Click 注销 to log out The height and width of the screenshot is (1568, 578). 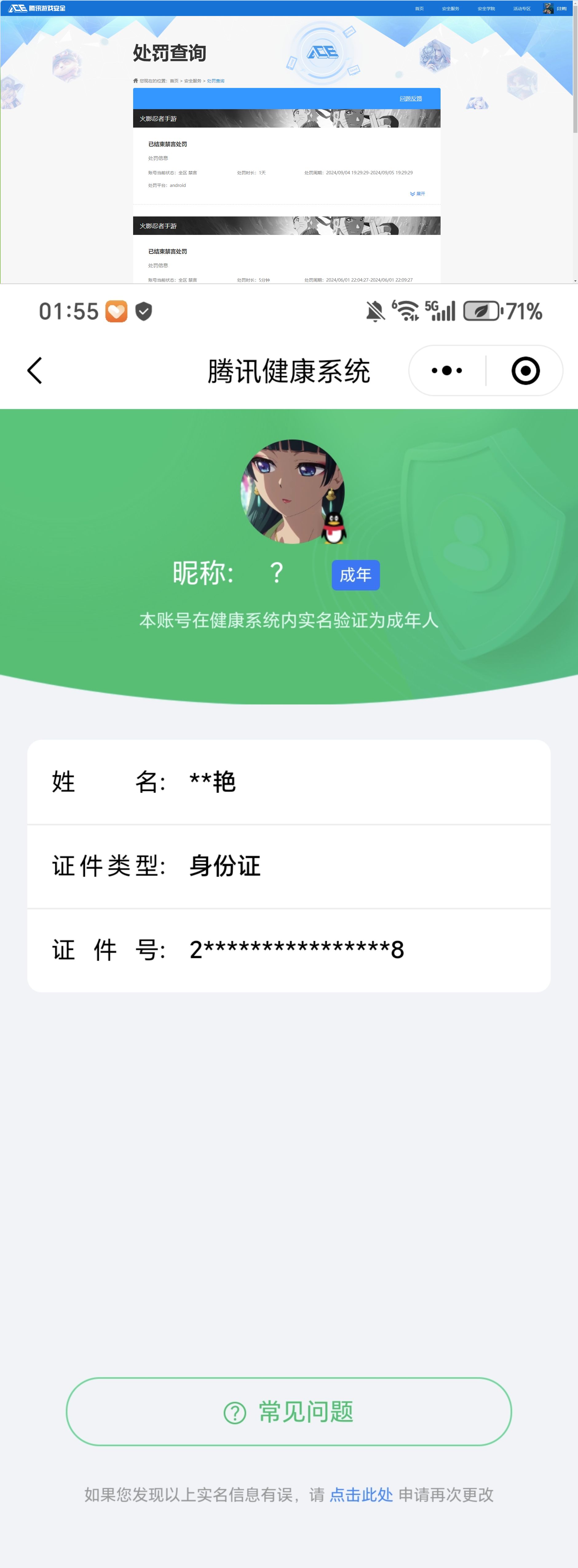point(561,9)
